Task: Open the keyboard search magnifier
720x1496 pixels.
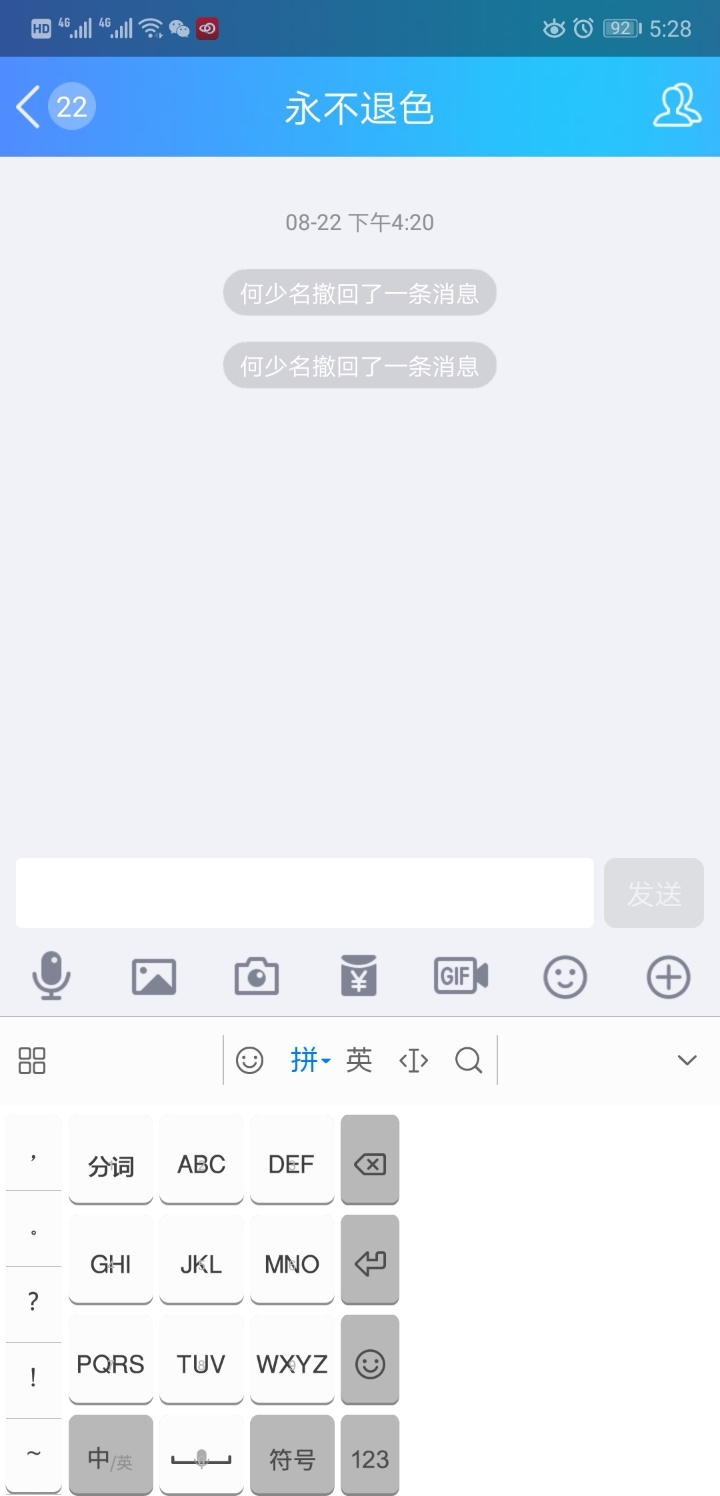Action: coord(468,1060)
